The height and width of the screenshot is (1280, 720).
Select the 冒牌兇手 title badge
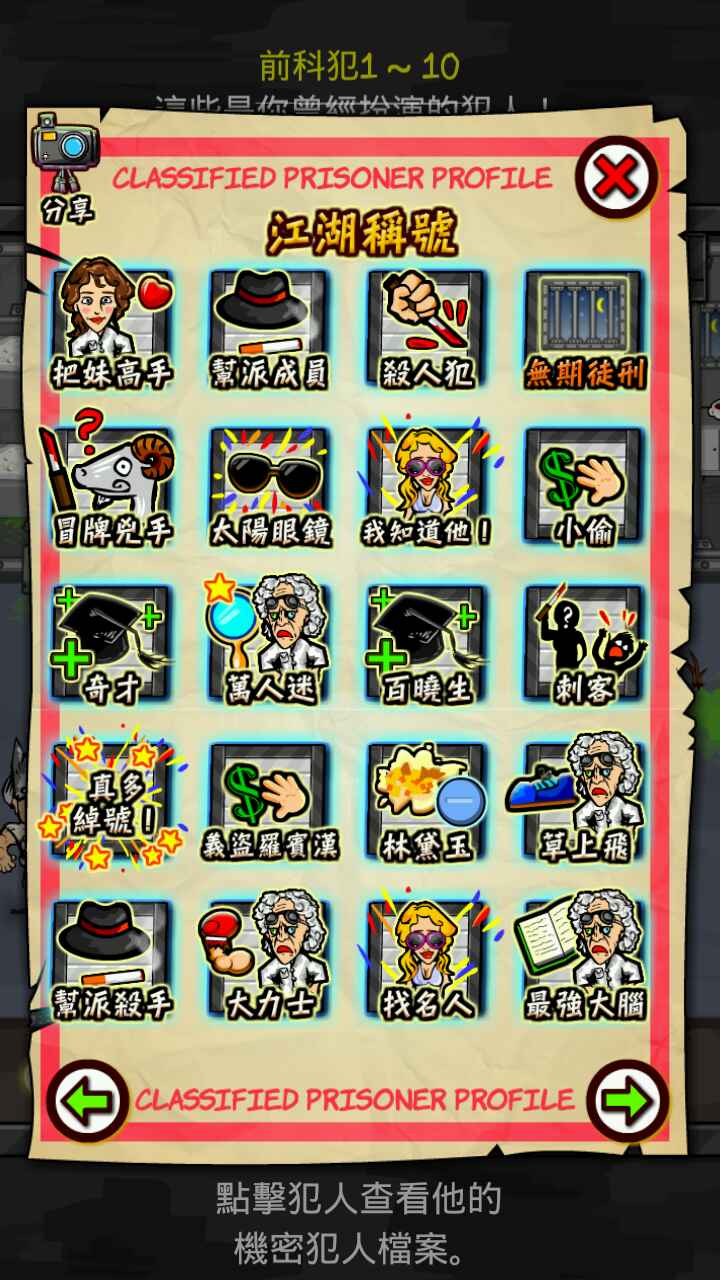[112, 485]
